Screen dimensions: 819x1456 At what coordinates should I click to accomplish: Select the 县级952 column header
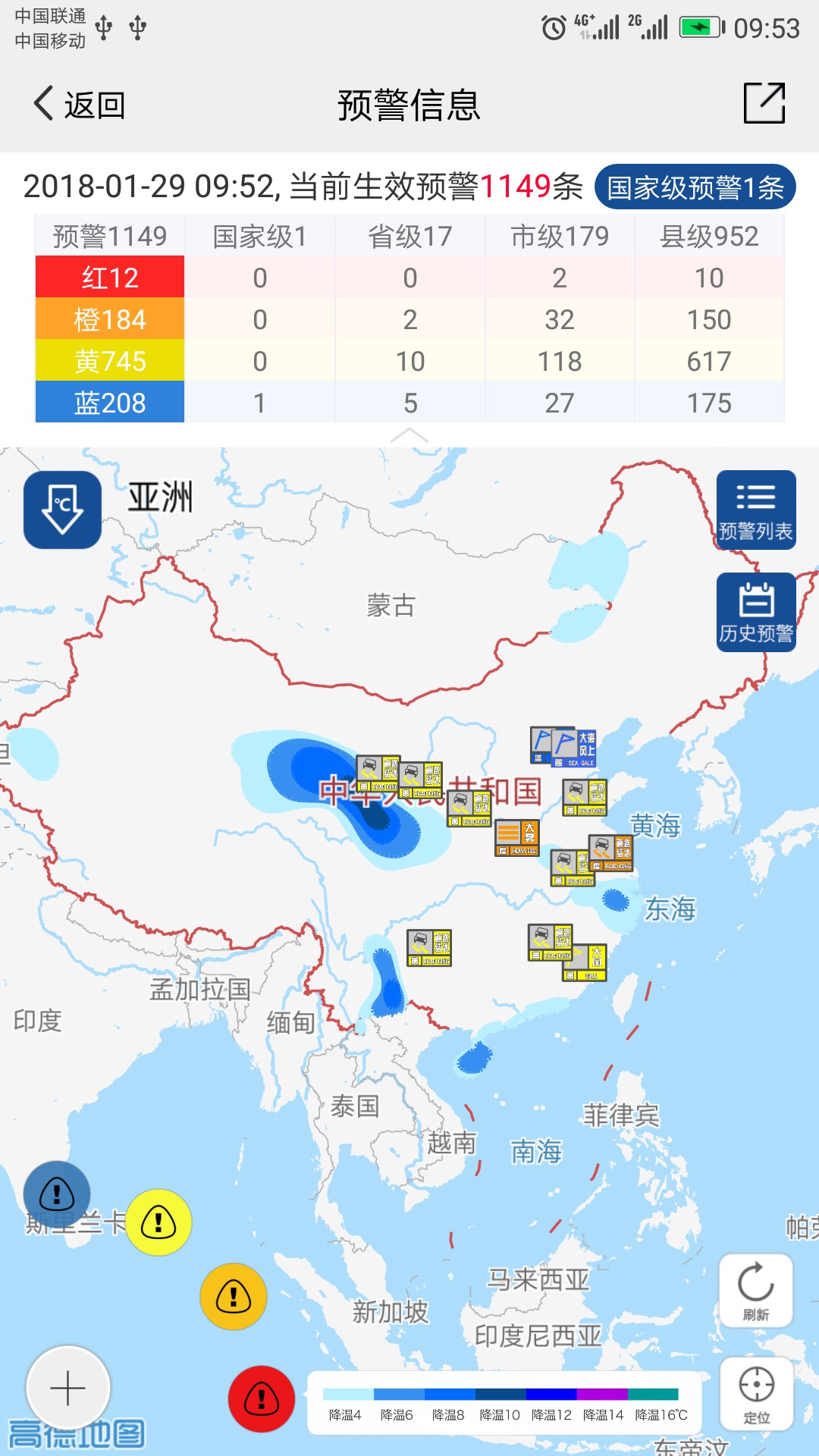(709, 236)
